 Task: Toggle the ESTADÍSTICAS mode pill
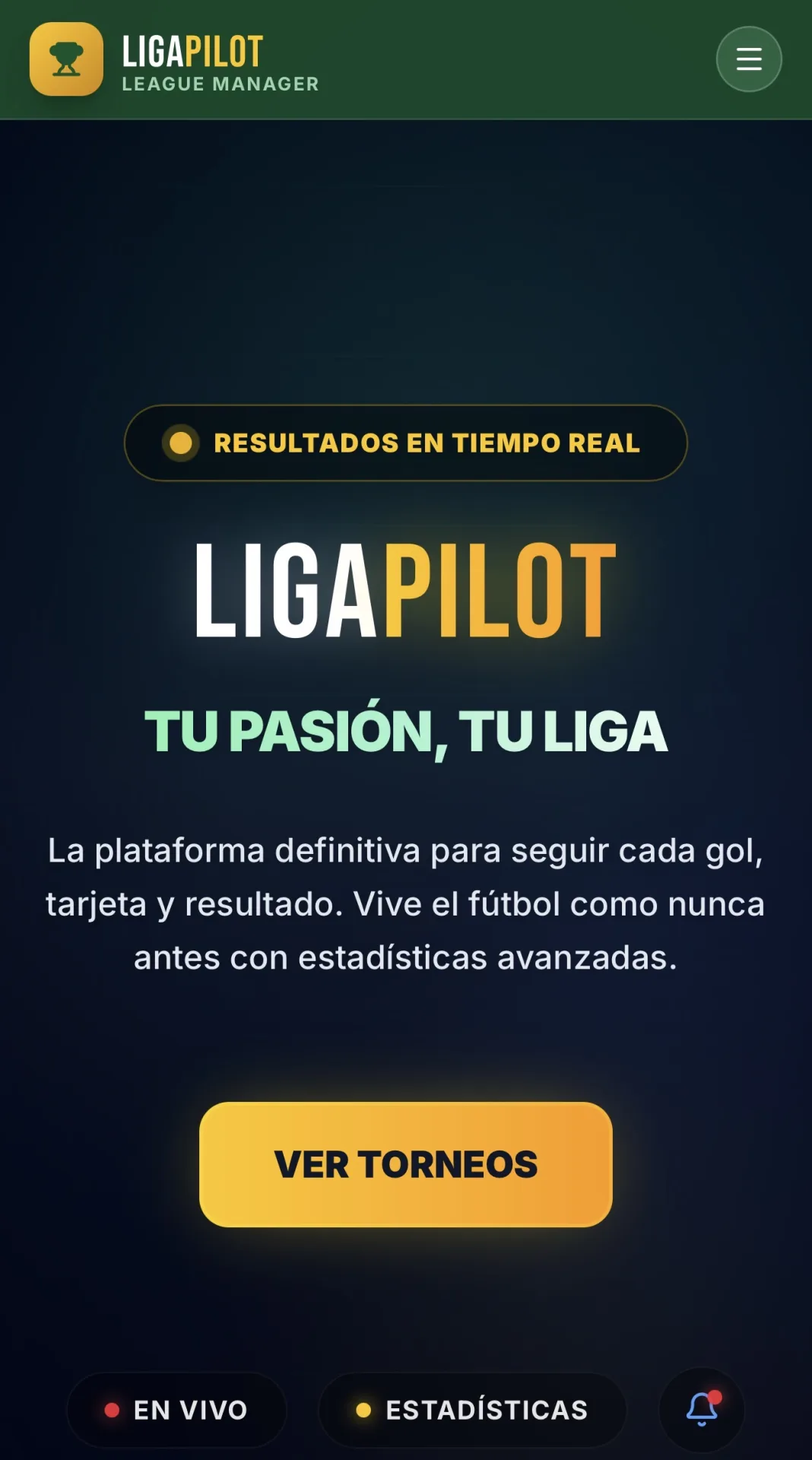[x=471, y=1410]
